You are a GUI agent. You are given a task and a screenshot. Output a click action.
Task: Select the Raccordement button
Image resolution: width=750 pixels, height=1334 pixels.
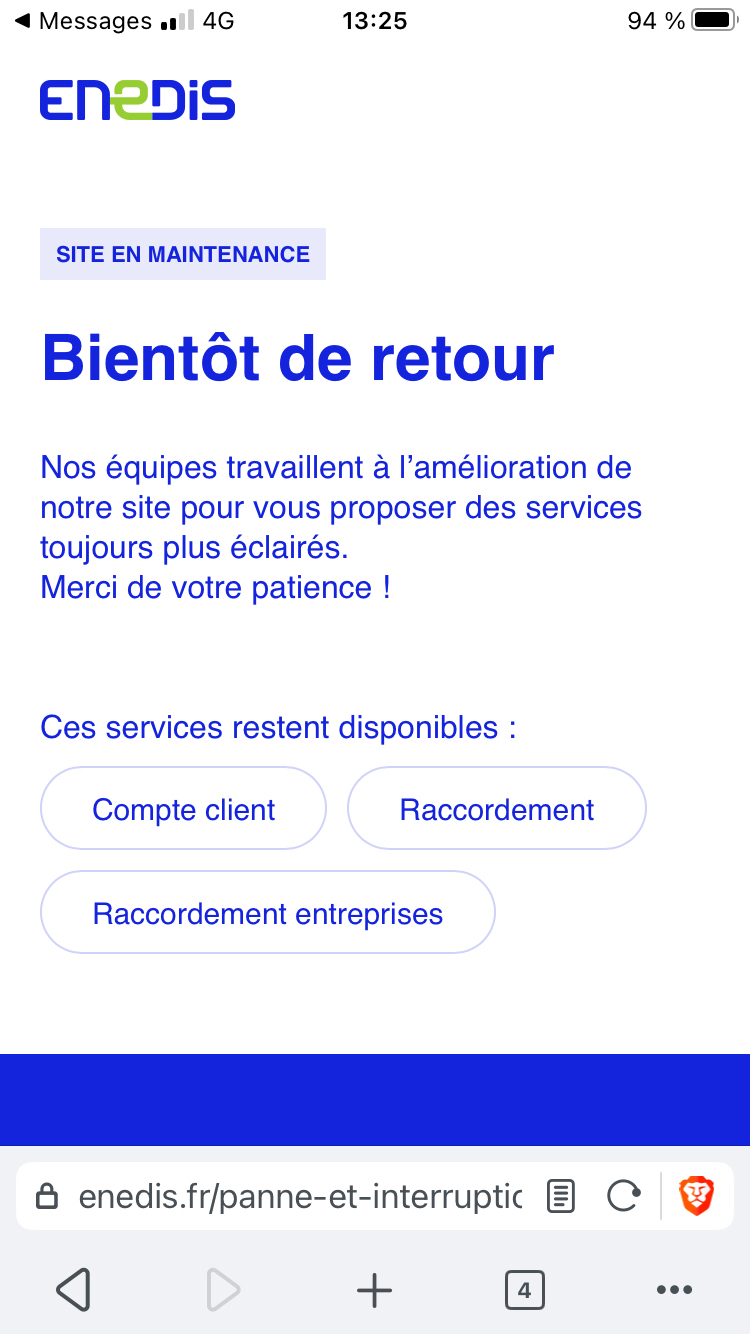pyautogui.click(x=496, y=809)
